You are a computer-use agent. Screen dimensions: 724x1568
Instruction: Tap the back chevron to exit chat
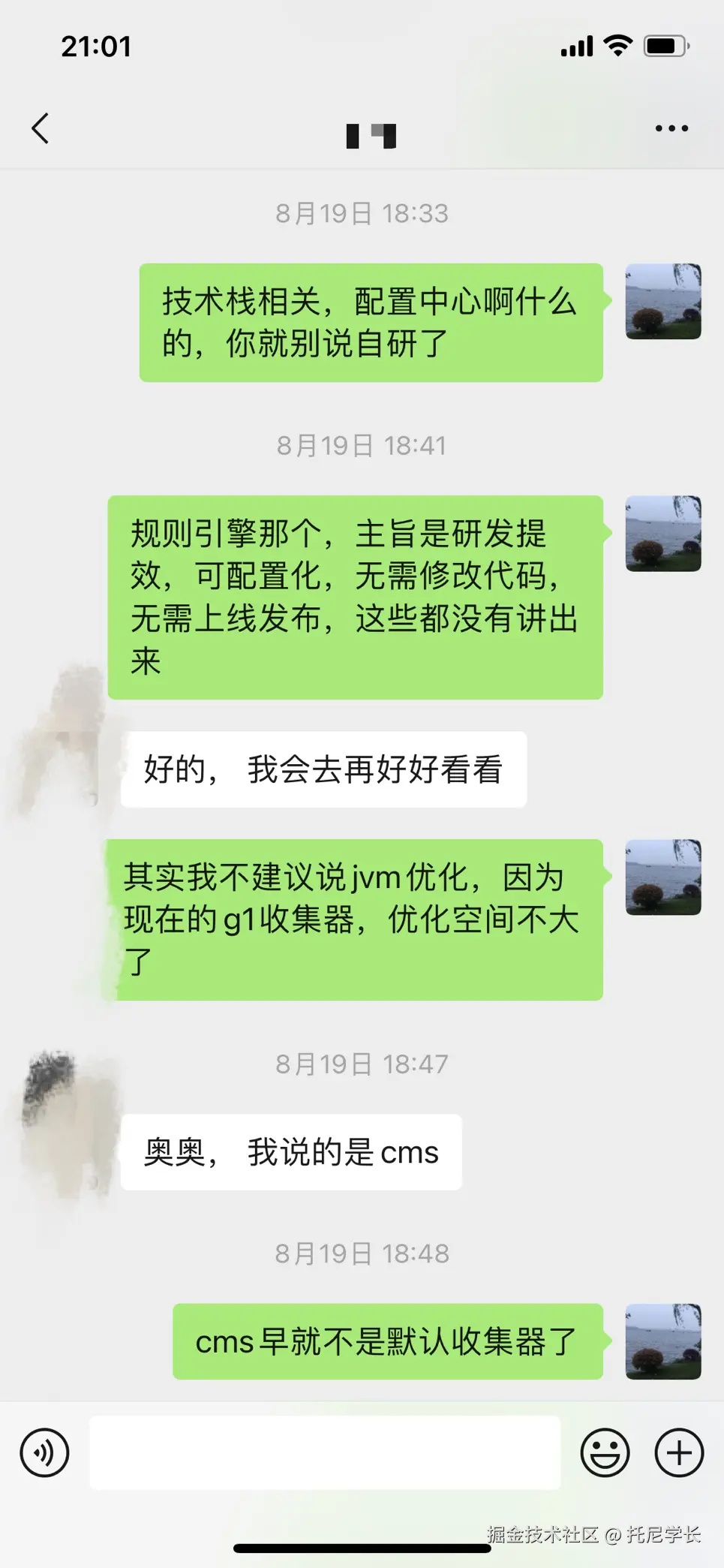click(x=41, y=128)
